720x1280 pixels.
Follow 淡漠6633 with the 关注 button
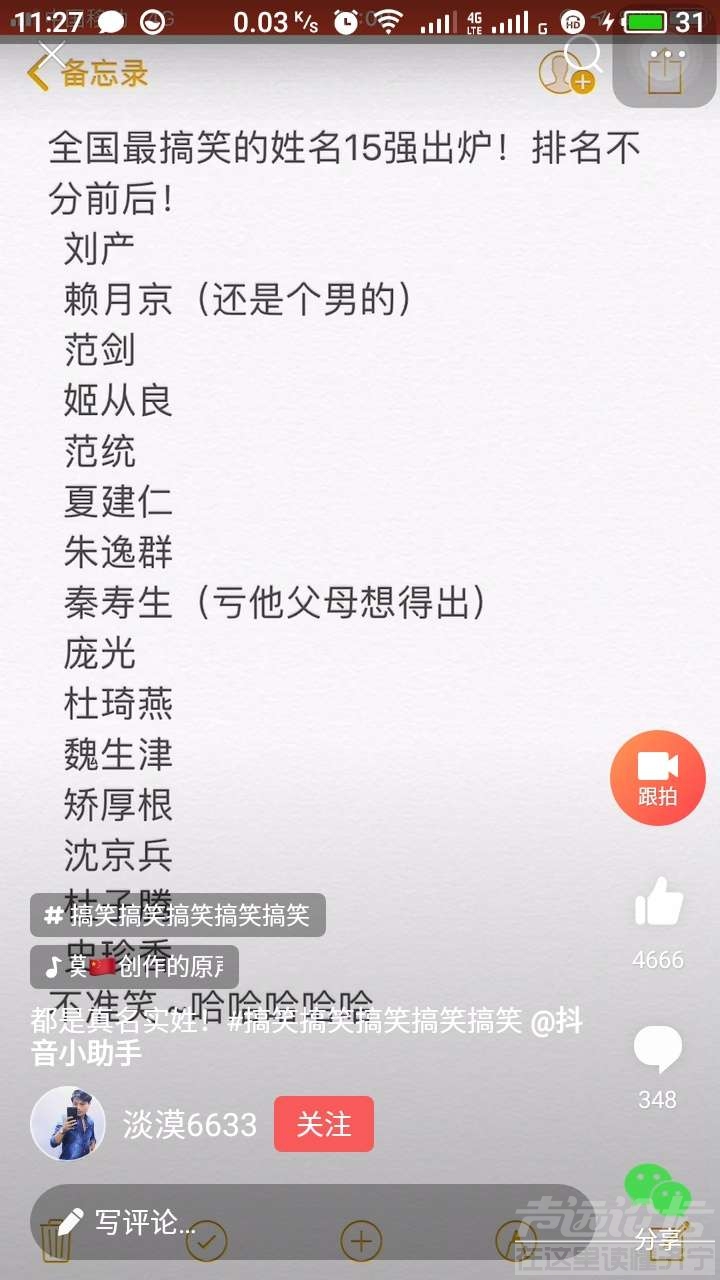pyautogui.click(x=324, y=1124)
